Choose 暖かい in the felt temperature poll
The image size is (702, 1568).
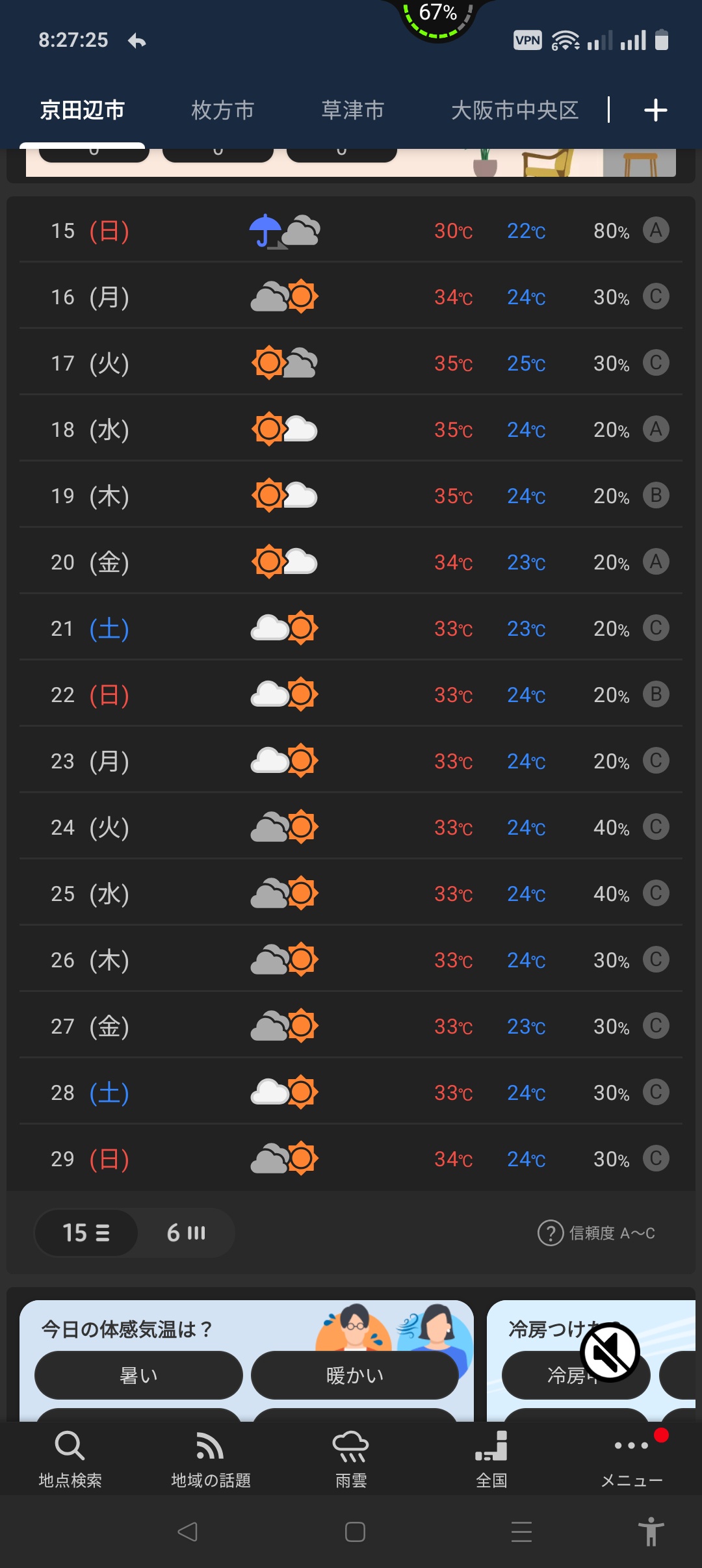point(355,1375)
